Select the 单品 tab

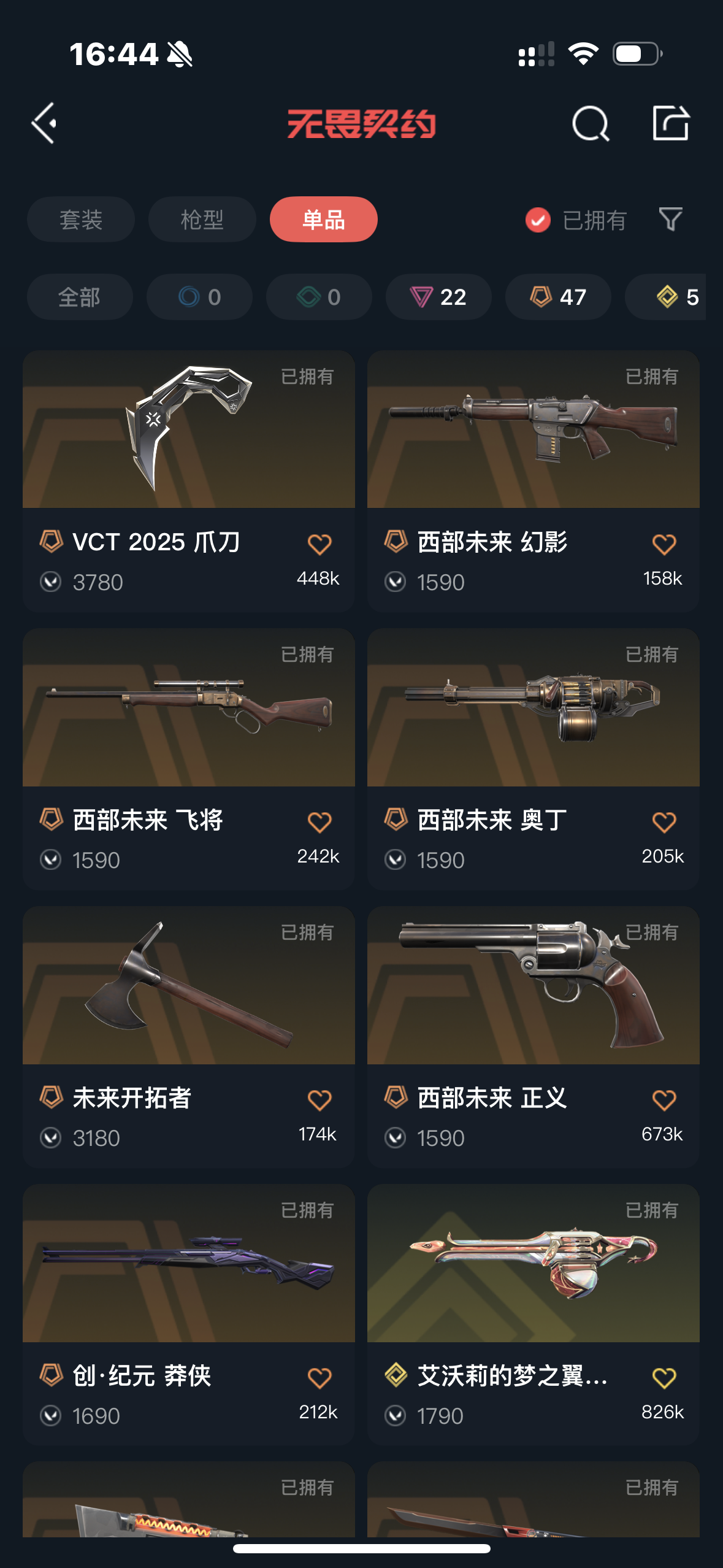coord(323,220)
